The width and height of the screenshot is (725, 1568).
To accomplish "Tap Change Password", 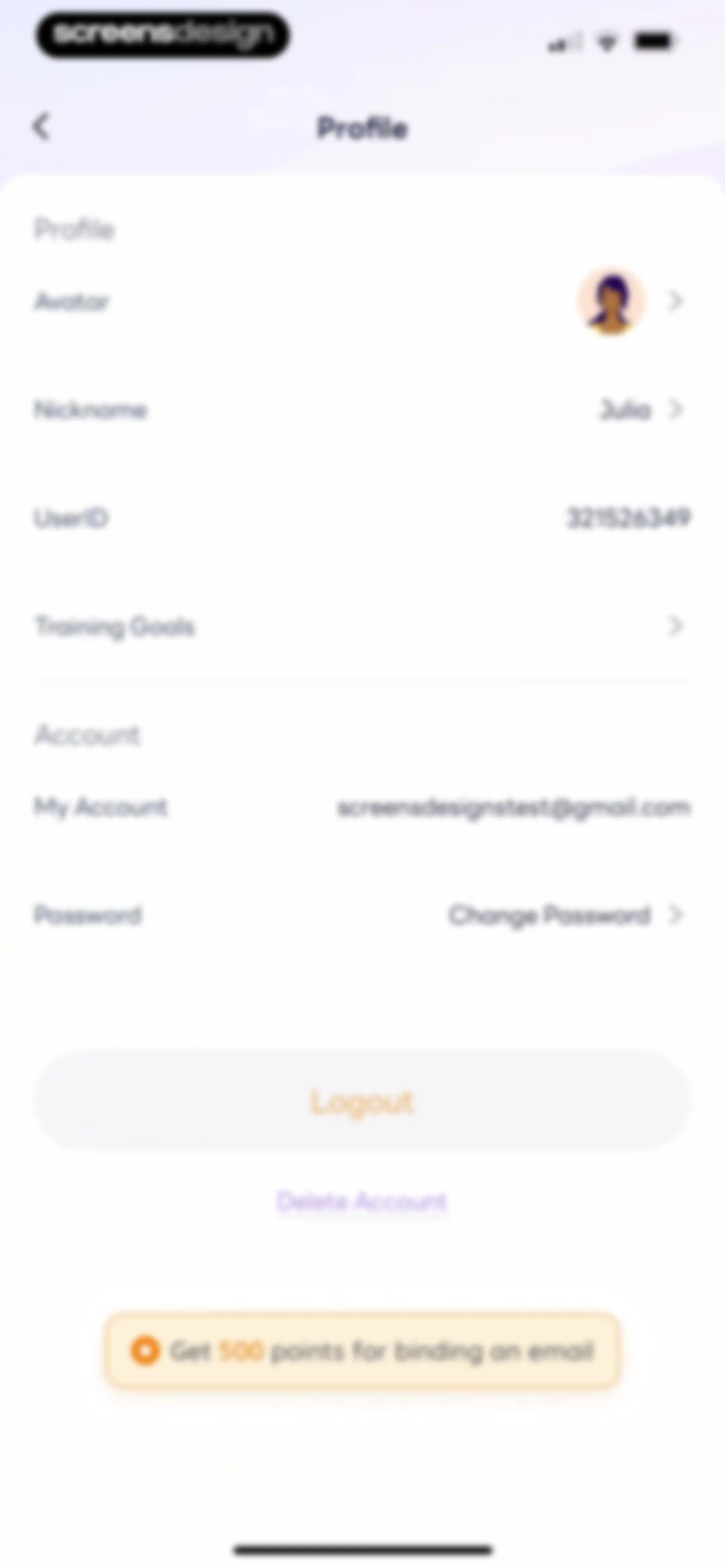I will click(x=549, y=915).
